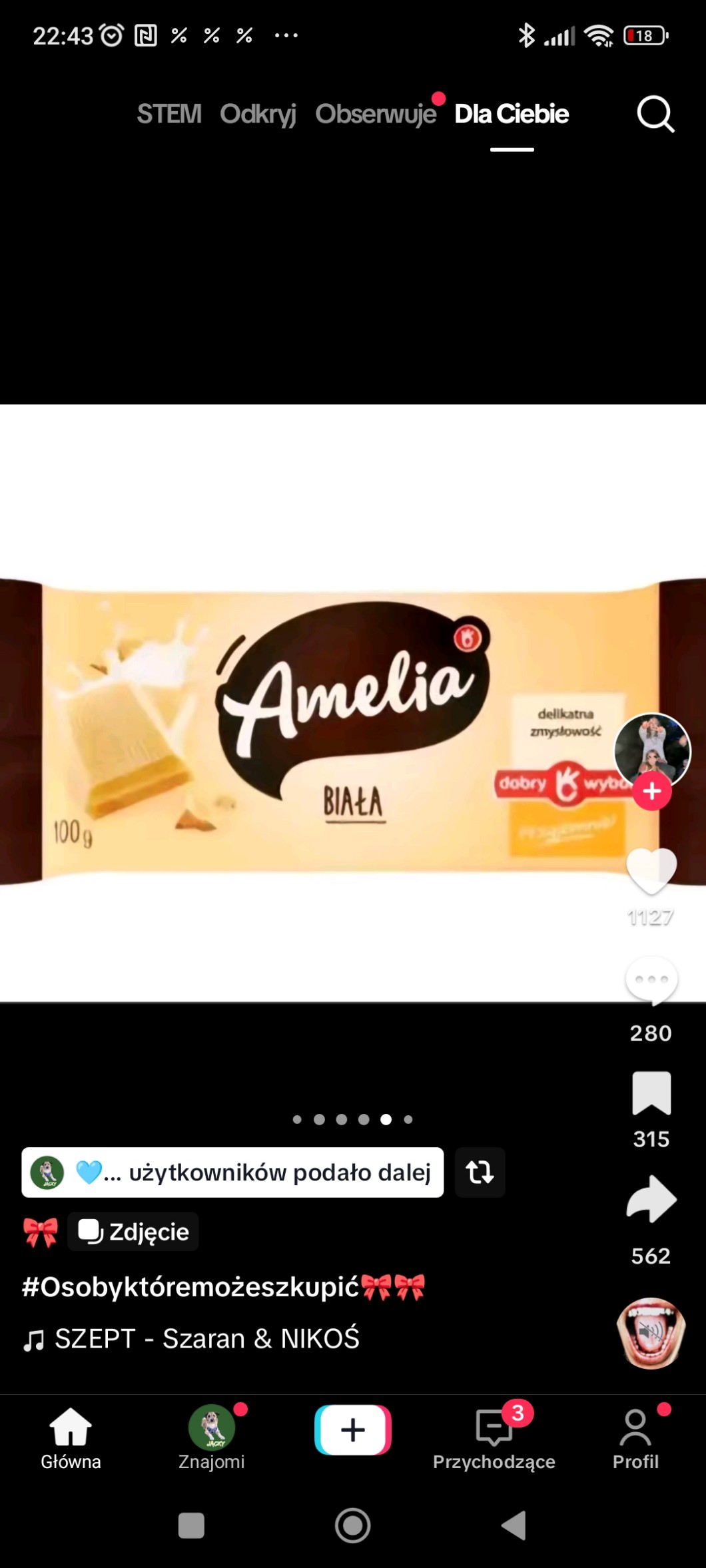Bookmark this post
This screenshot has width=706, height=1568.
(x=651, y=1093)
